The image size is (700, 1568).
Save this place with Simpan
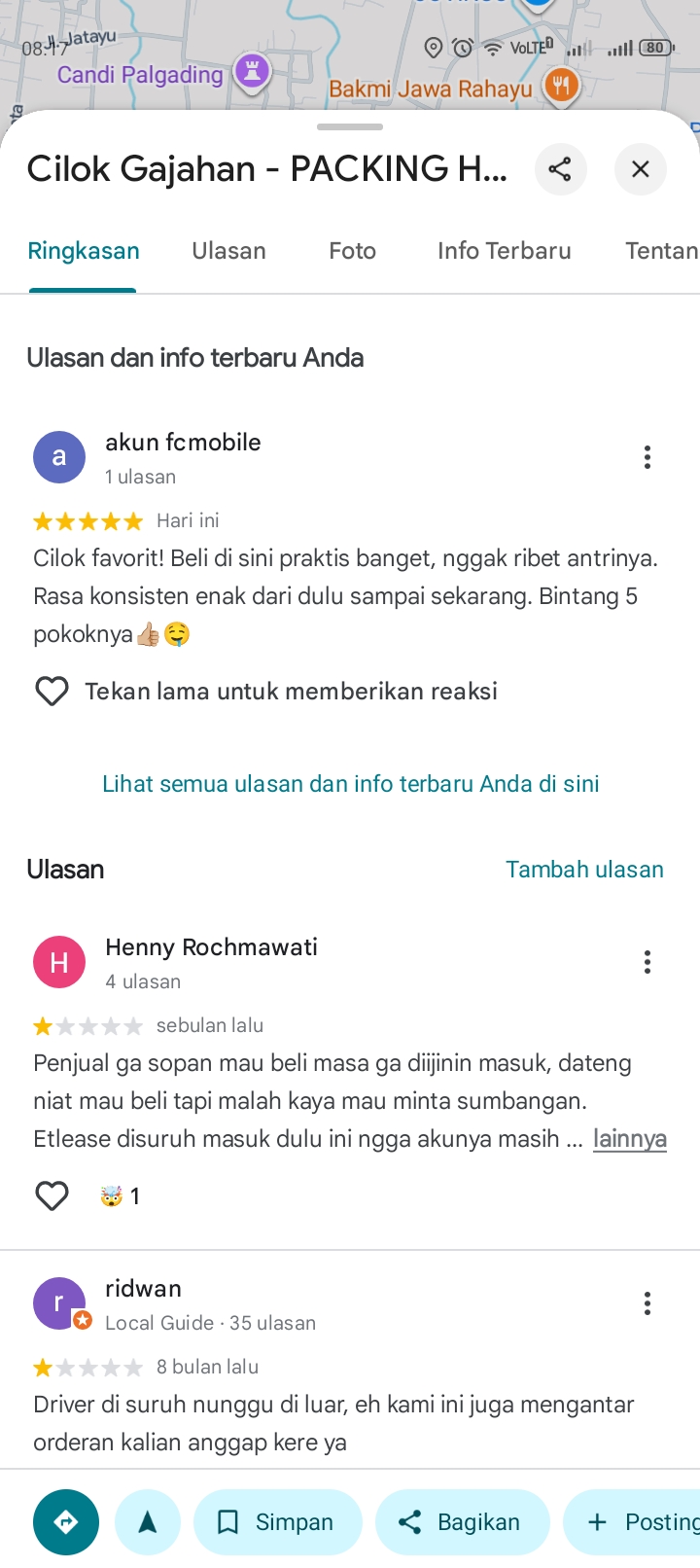tap(277, 1521)
